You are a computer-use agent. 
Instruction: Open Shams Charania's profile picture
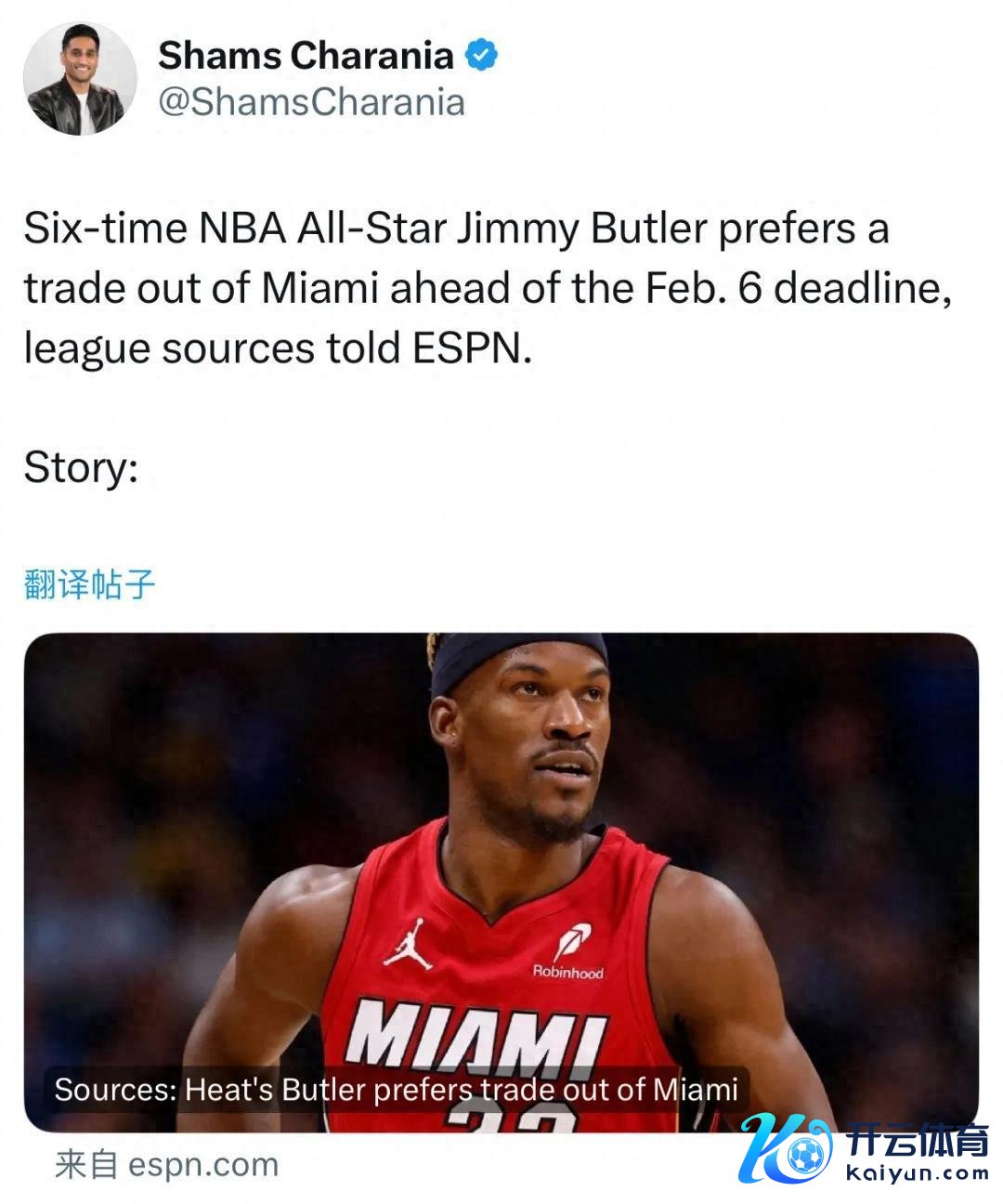click(x=80, y=79)
